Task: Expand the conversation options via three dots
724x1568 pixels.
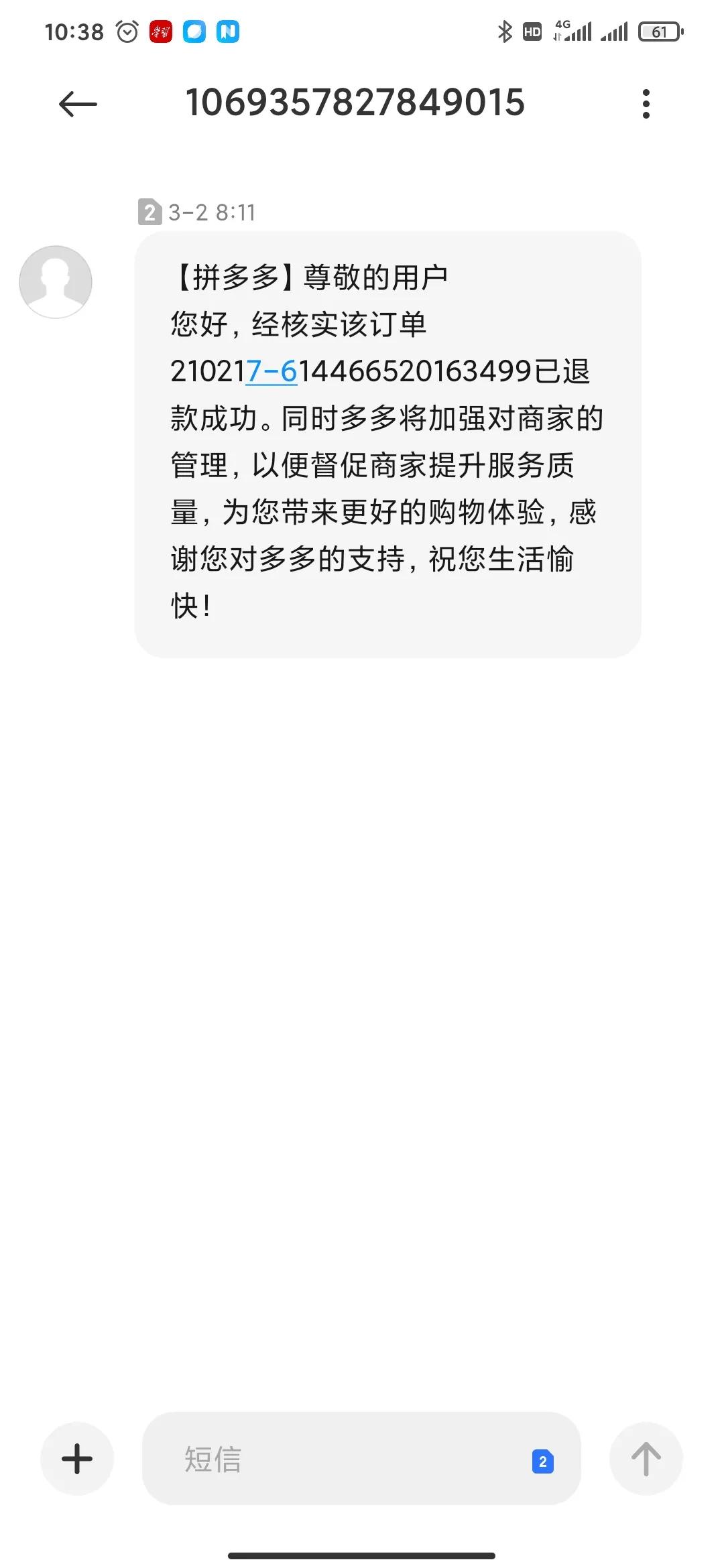Action: click(646, 104)
